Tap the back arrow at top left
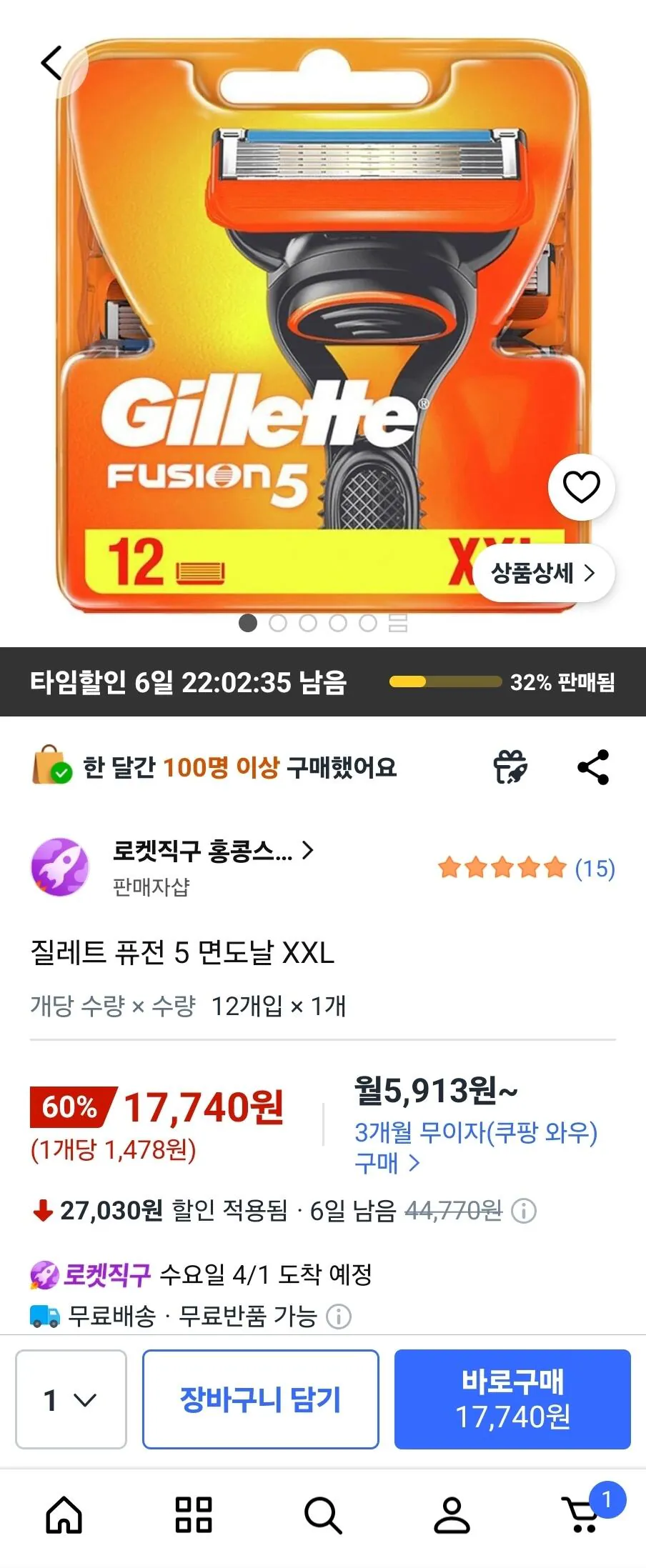The height and width of the screenshot is (1568, 646). tap(51, 63)
